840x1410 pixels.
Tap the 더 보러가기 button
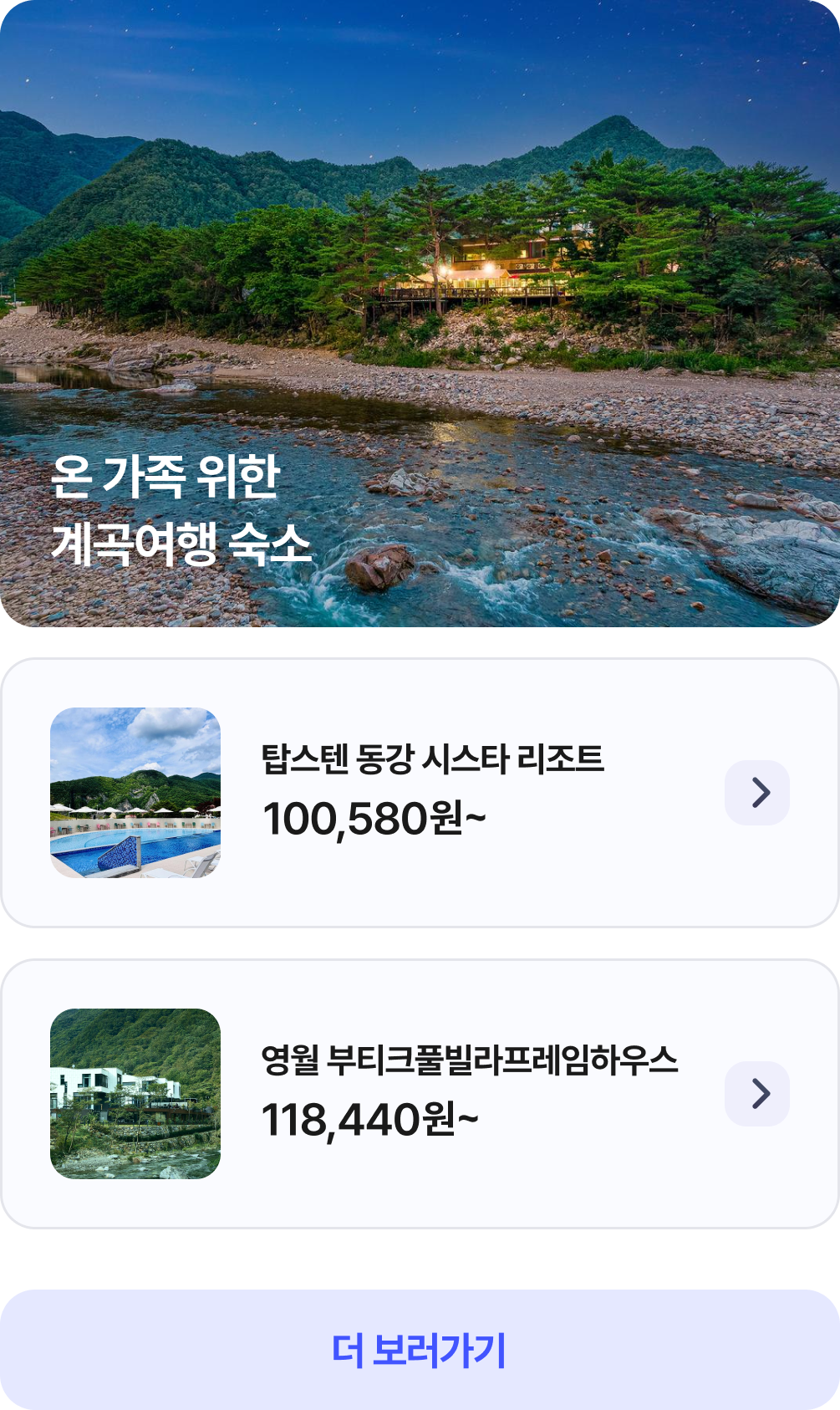point(420,1350)
